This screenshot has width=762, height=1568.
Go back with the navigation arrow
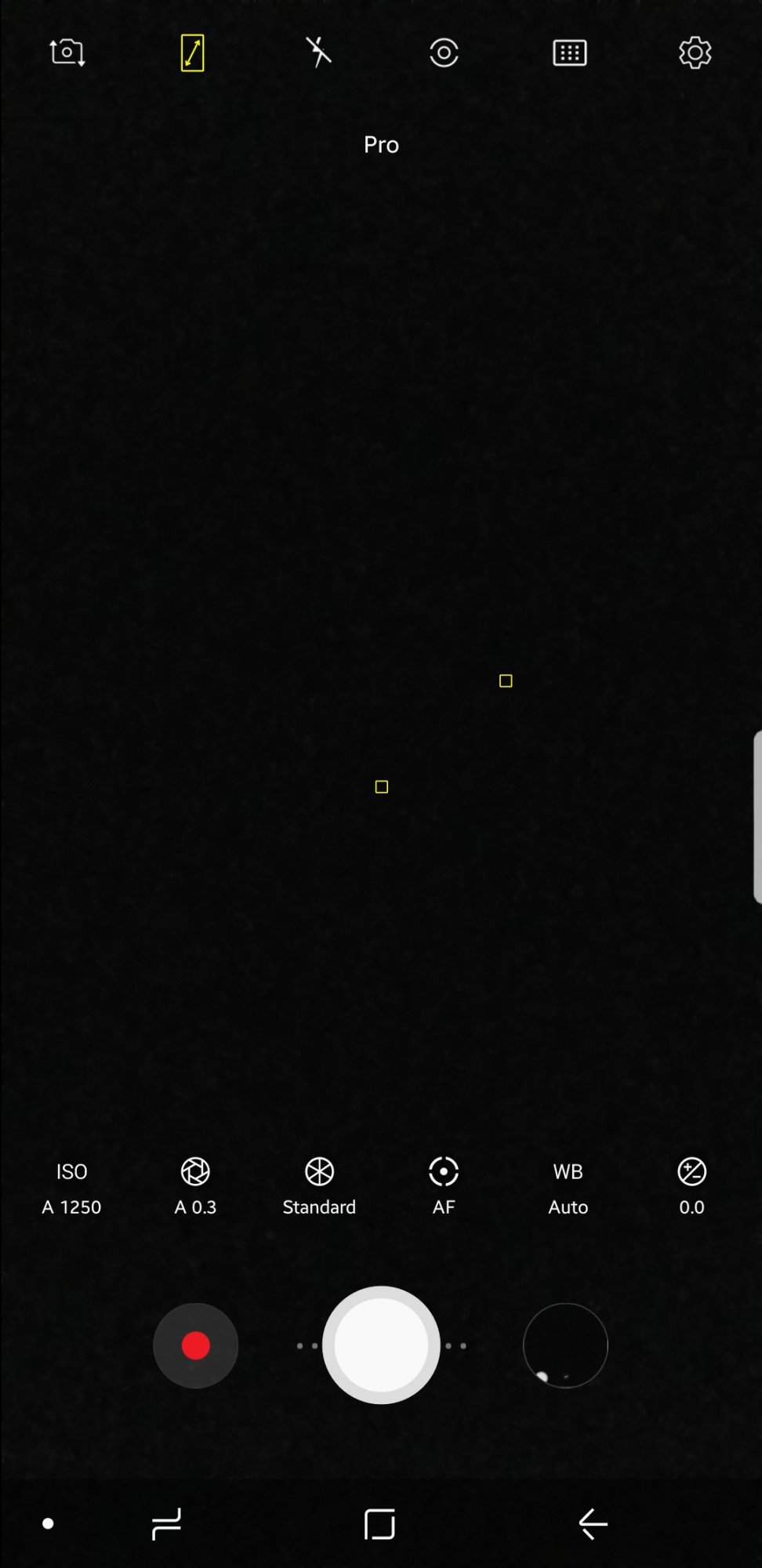593,1524
